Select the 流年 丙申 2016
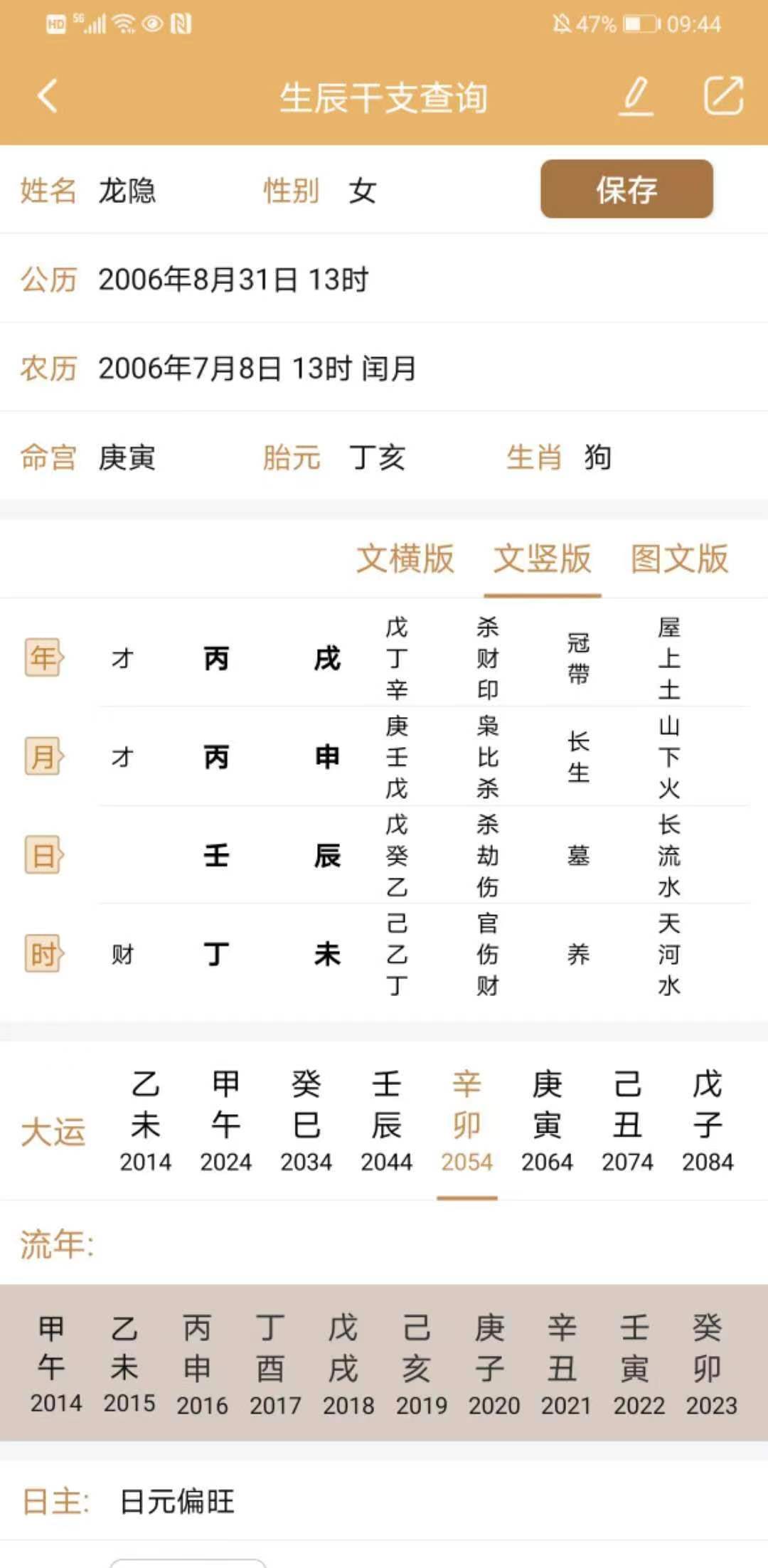Screen dimensions: 768x1568 coord(202,1365)
